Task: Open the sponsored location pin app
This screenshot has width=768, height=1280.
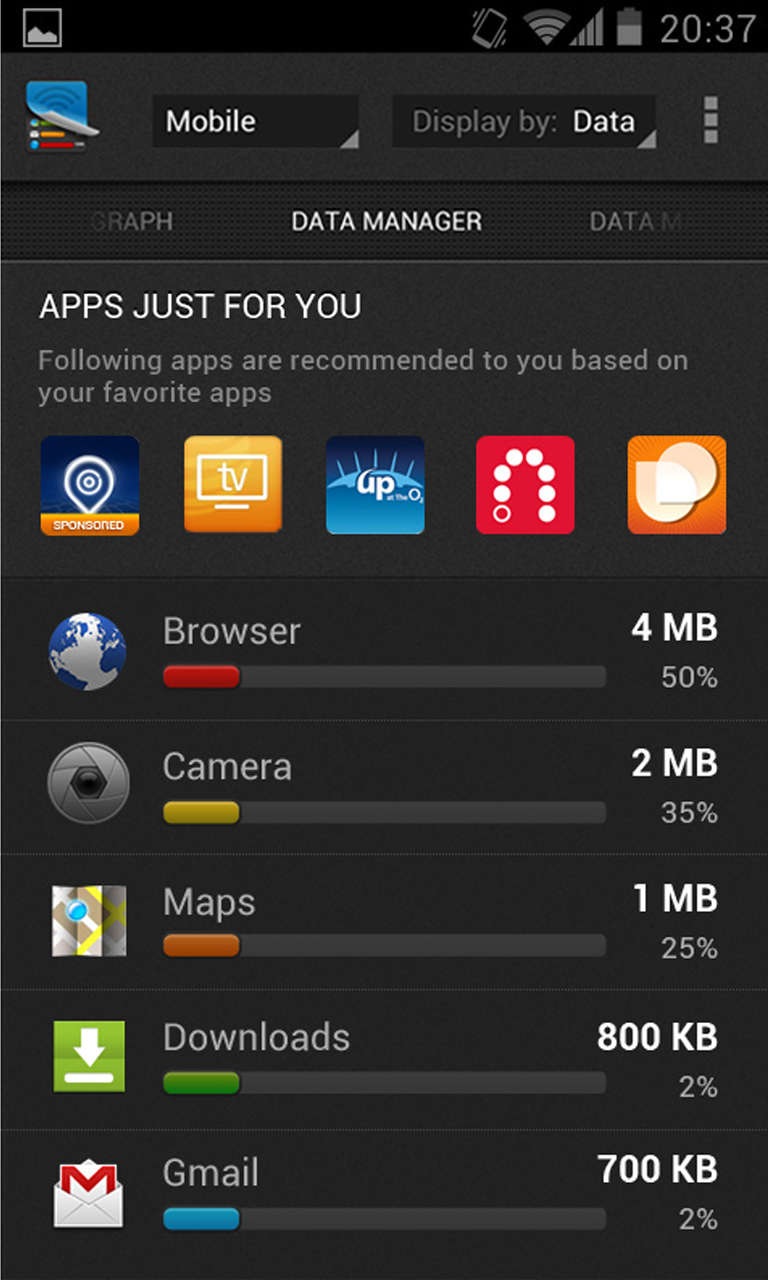Action: pyautogui.click(x=90, y=485)
